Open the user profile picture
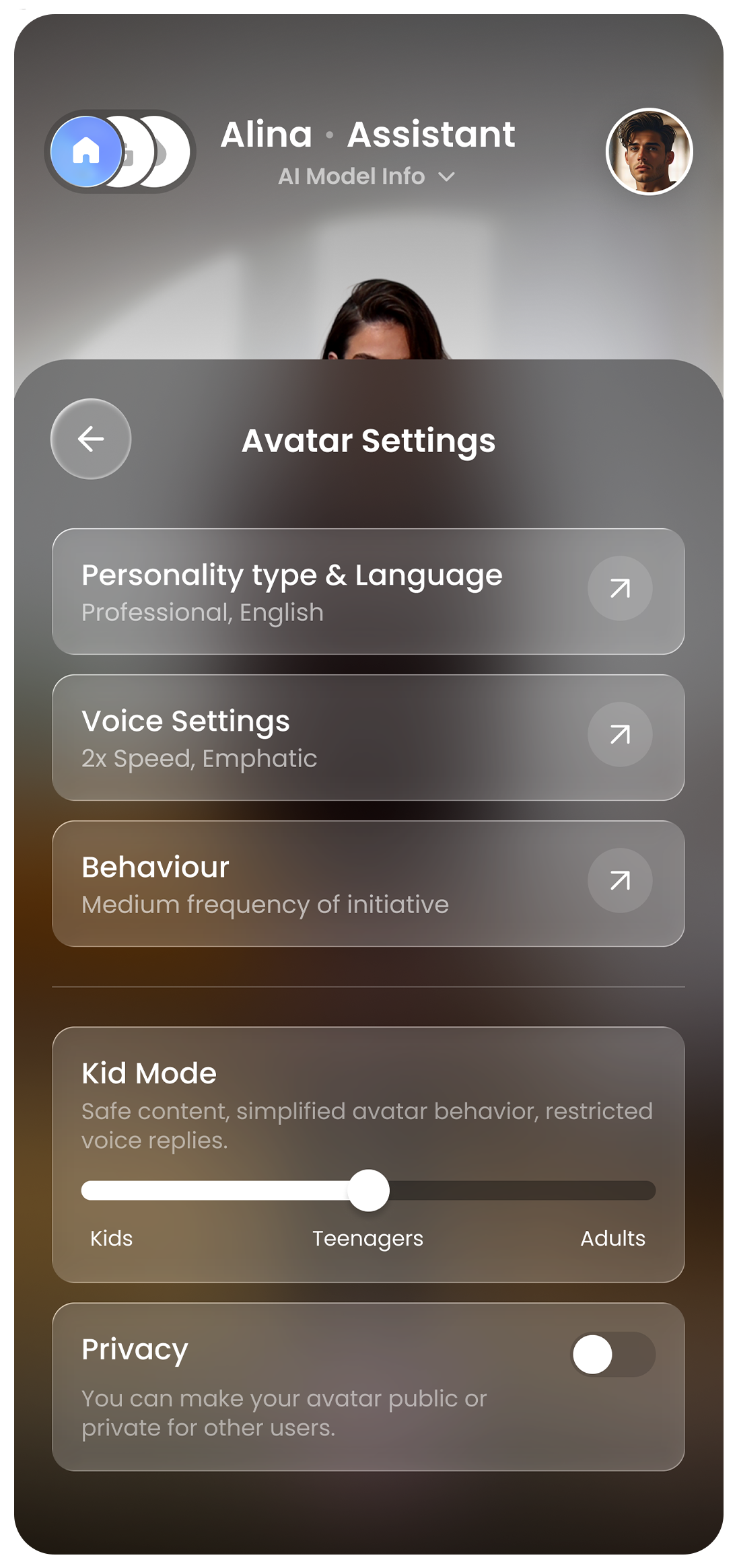 click(x=649, y=151)
